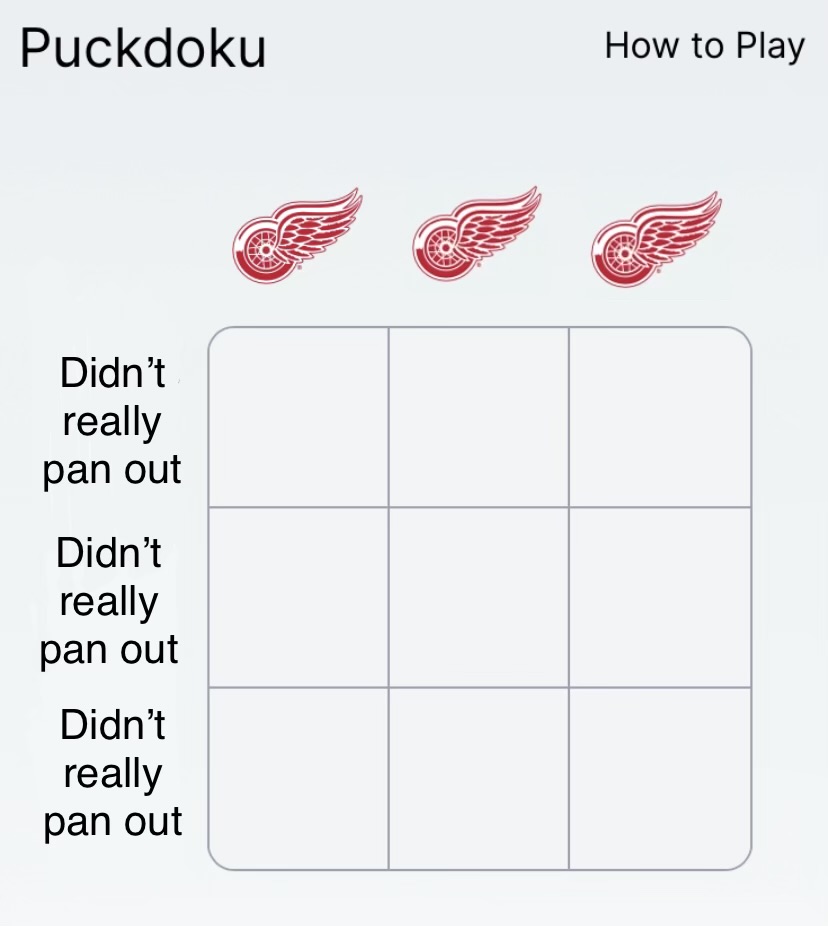
Task: Click the first row's 'Didn't really pan out' label
Action: coord(111,421)
